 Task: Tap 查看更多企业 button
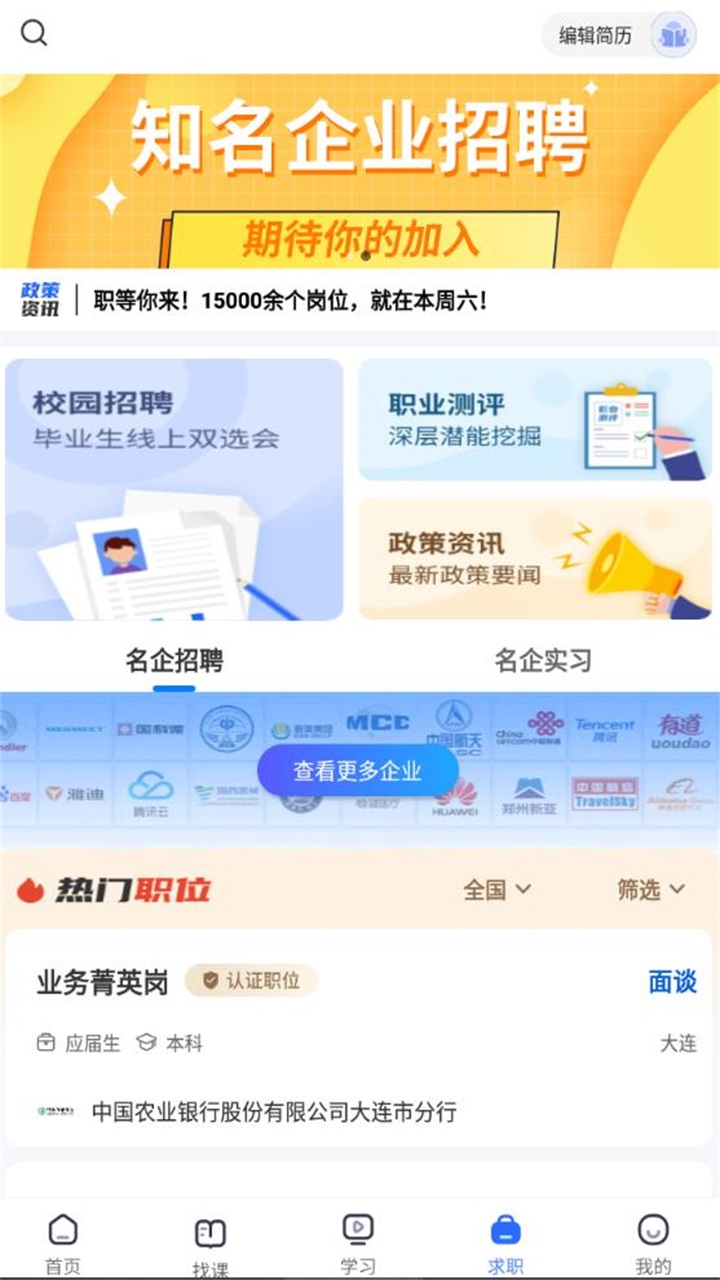coord(358,771)
